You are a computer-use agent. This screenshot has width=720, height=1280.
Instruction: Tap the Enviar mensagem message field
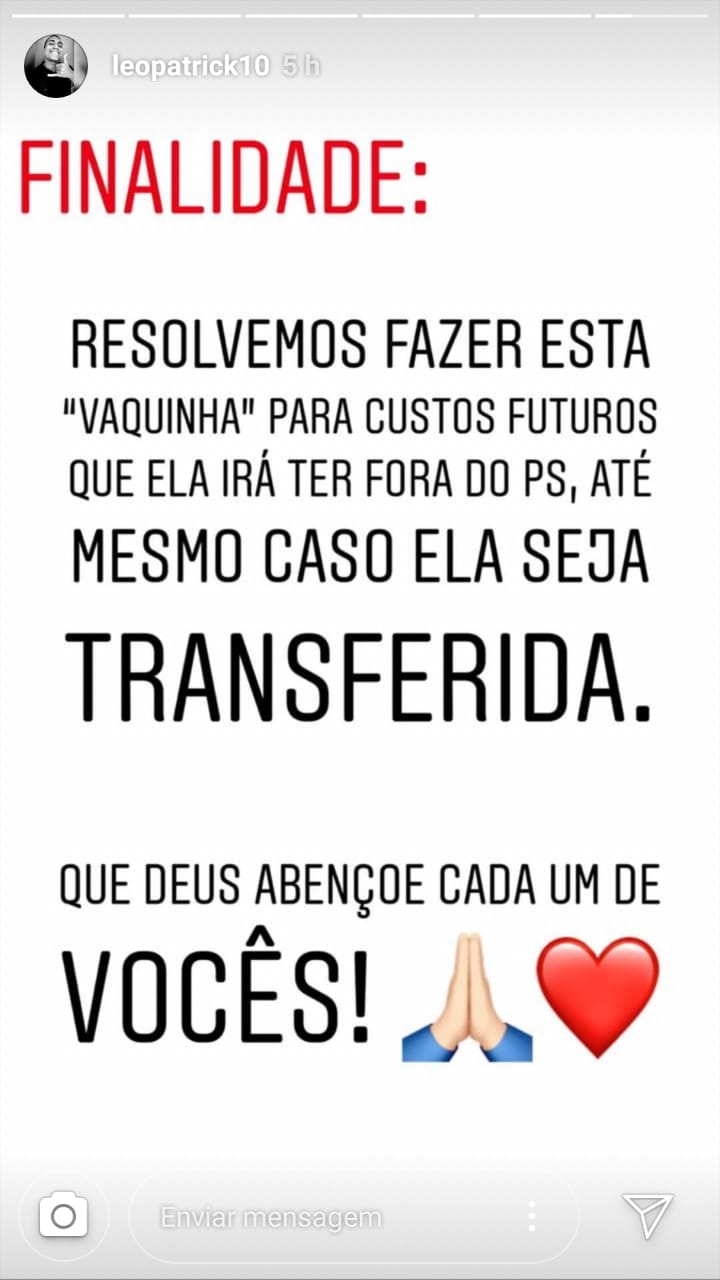pyautogui.click(x=300, y=1217)
